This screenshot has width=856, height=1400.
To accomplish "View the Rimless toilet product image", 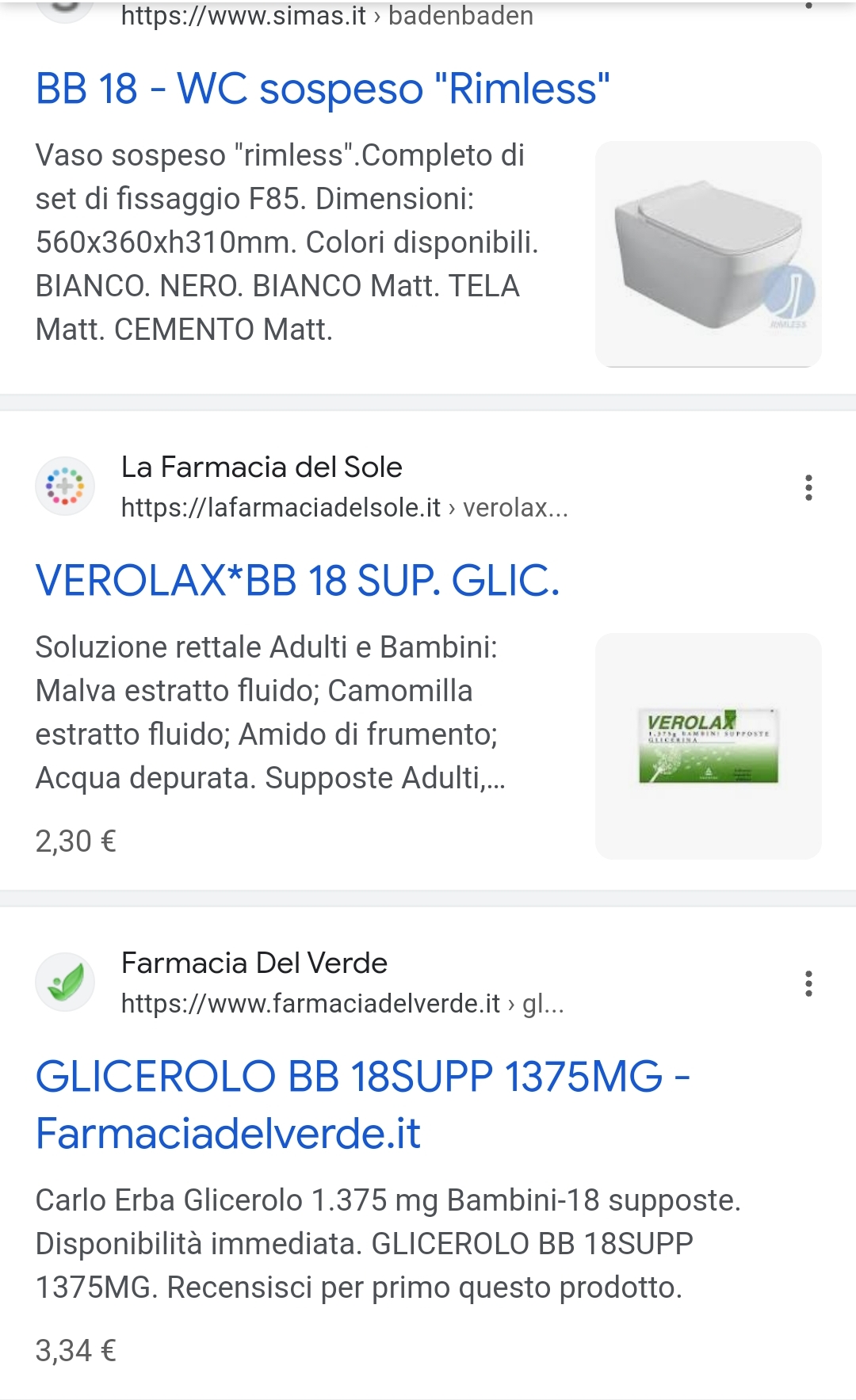I will (x=708, y=254).
